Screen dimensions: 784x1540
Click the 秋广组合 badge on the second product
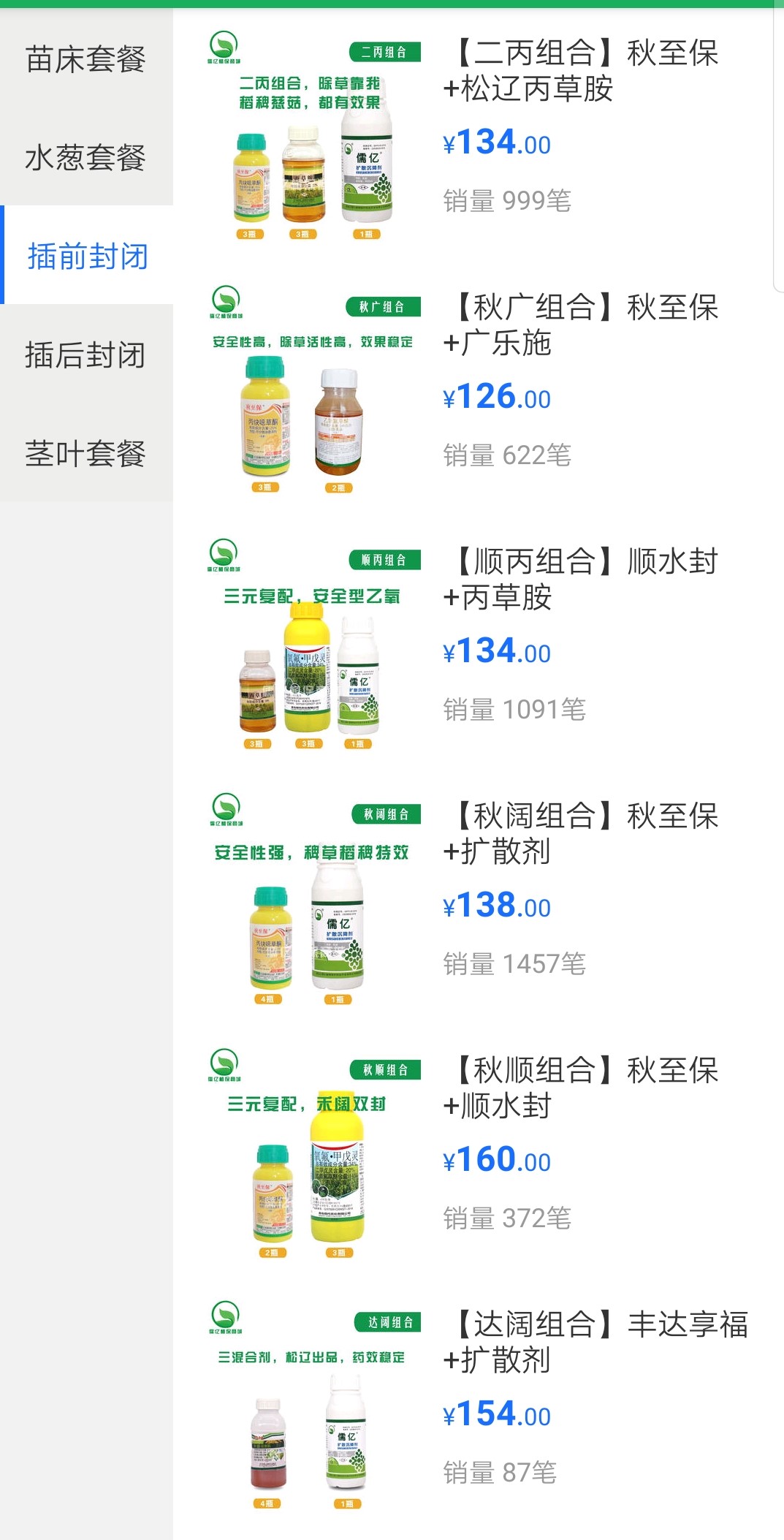click(x=381, y=307)
